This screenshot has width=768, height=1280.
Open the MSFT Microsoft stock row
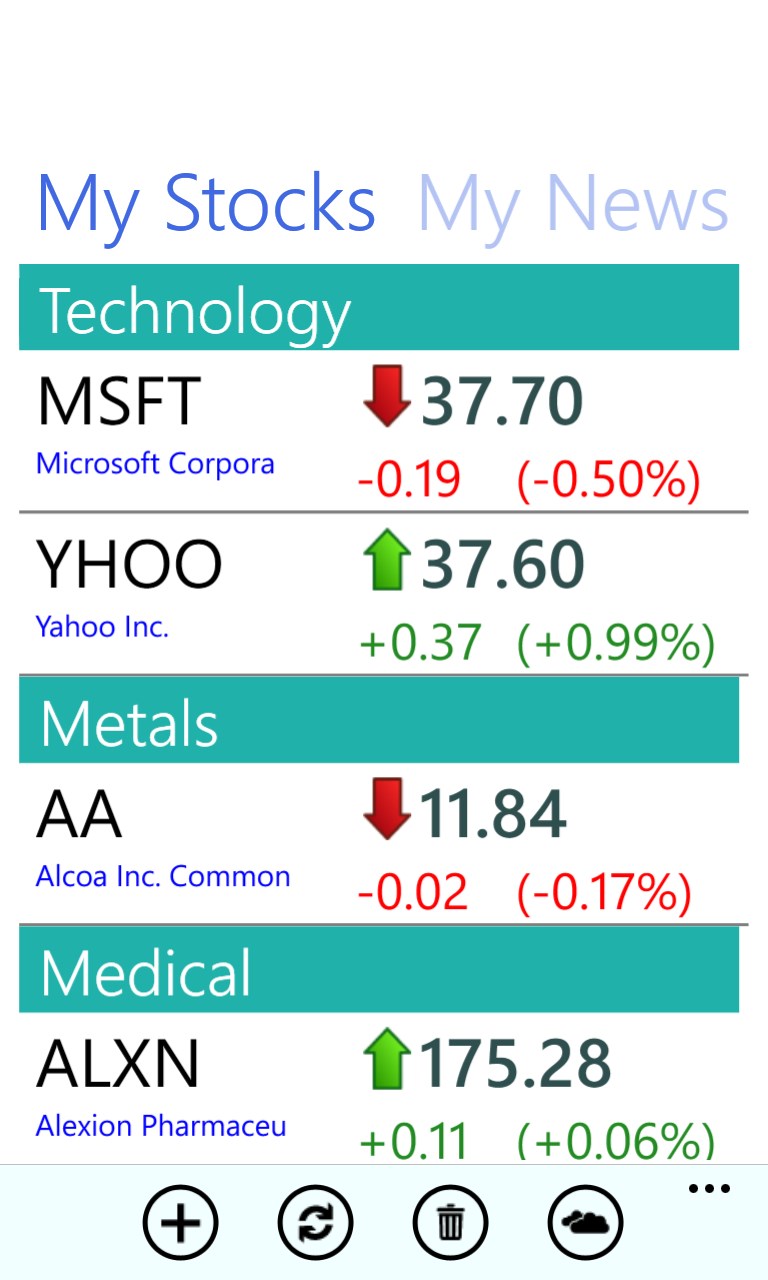tap(380, 432)
